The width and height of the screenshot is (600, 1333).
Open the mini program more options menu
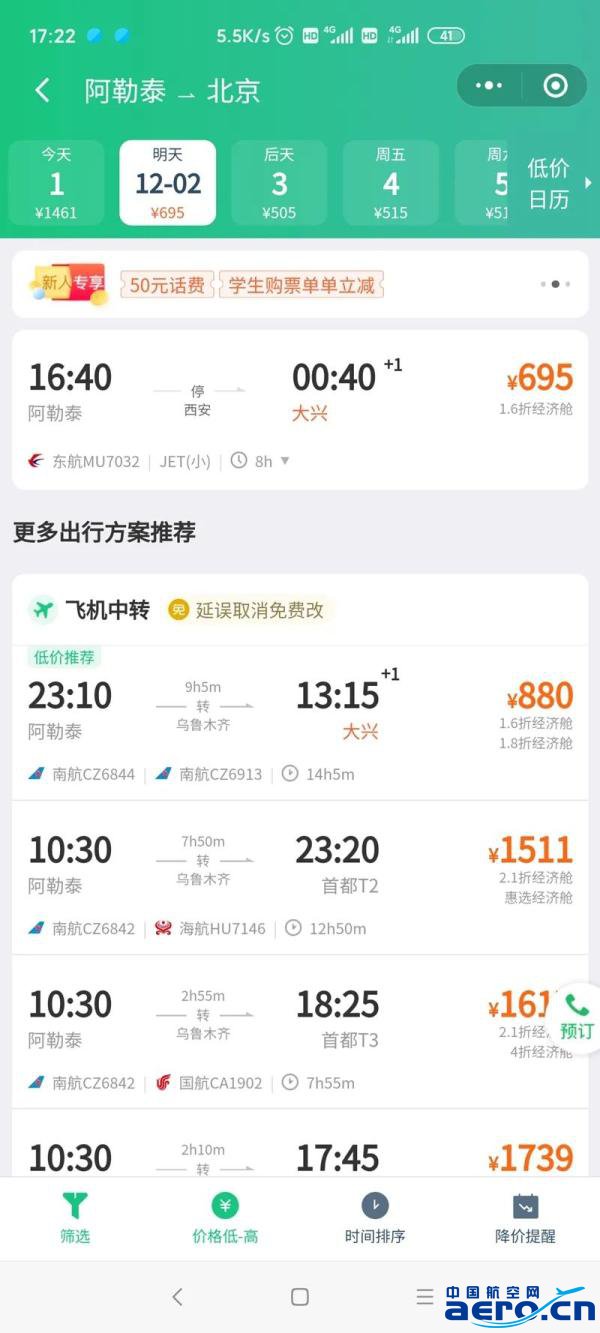[x=489, y=86]
